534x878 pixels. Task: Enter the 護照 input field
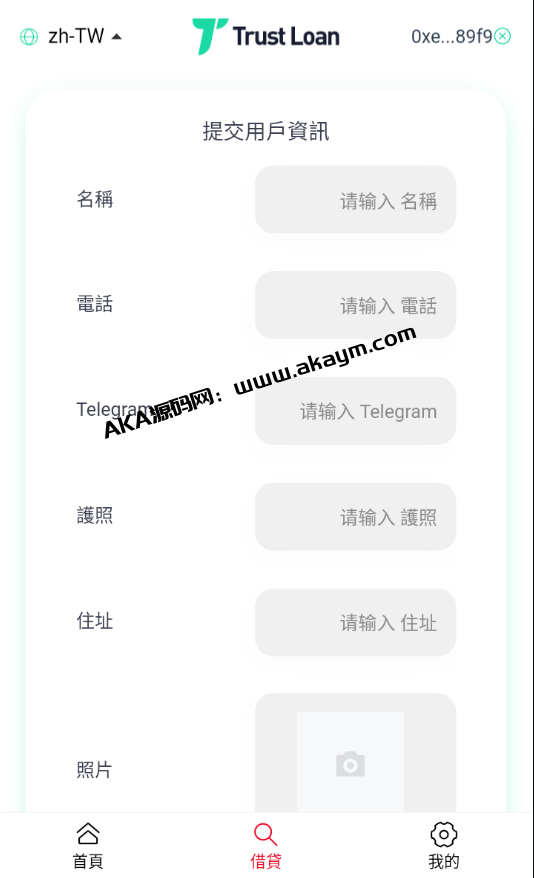(355, 516)
